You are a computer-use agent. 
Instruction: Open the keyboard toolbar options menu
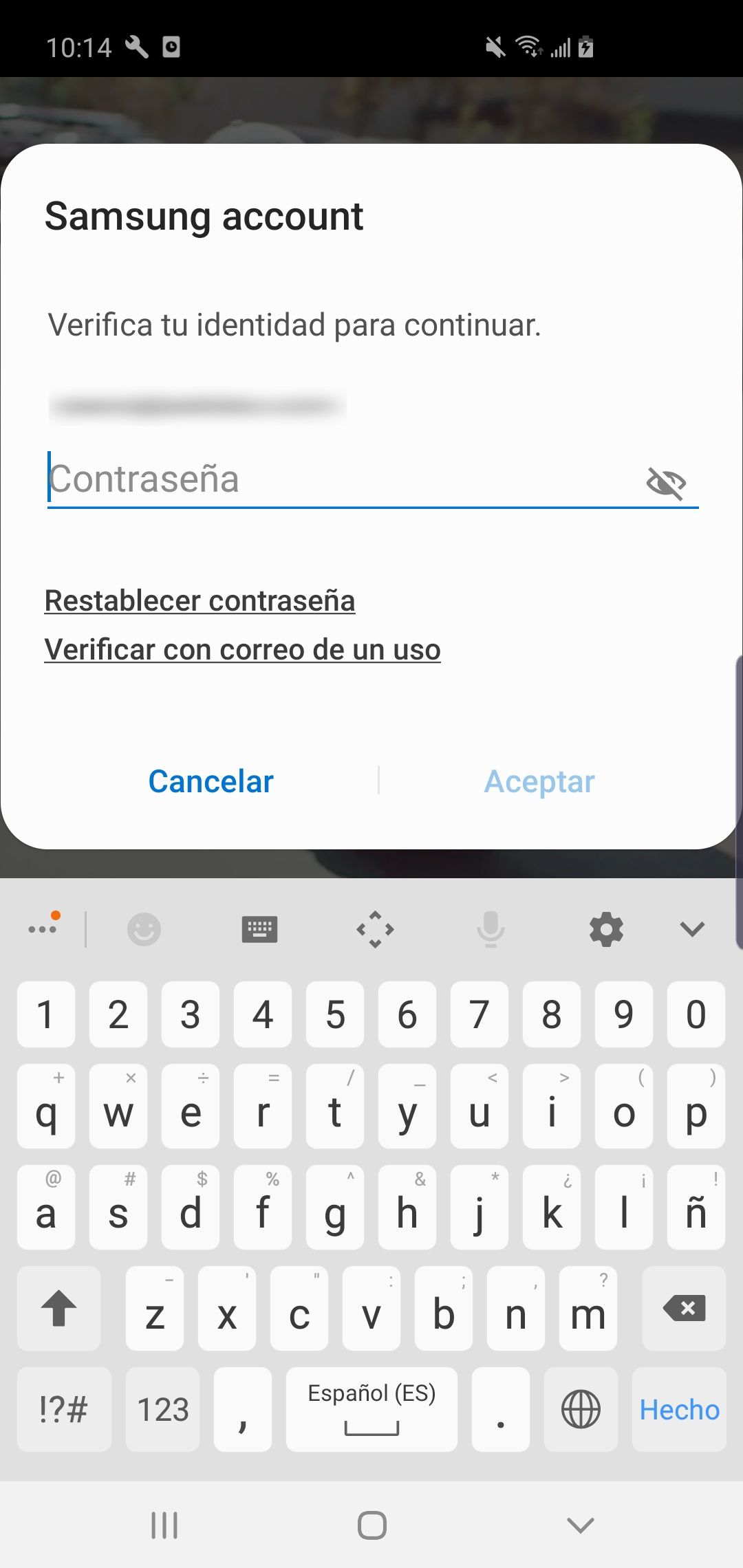pyautogui.click(x=44, y=928)
